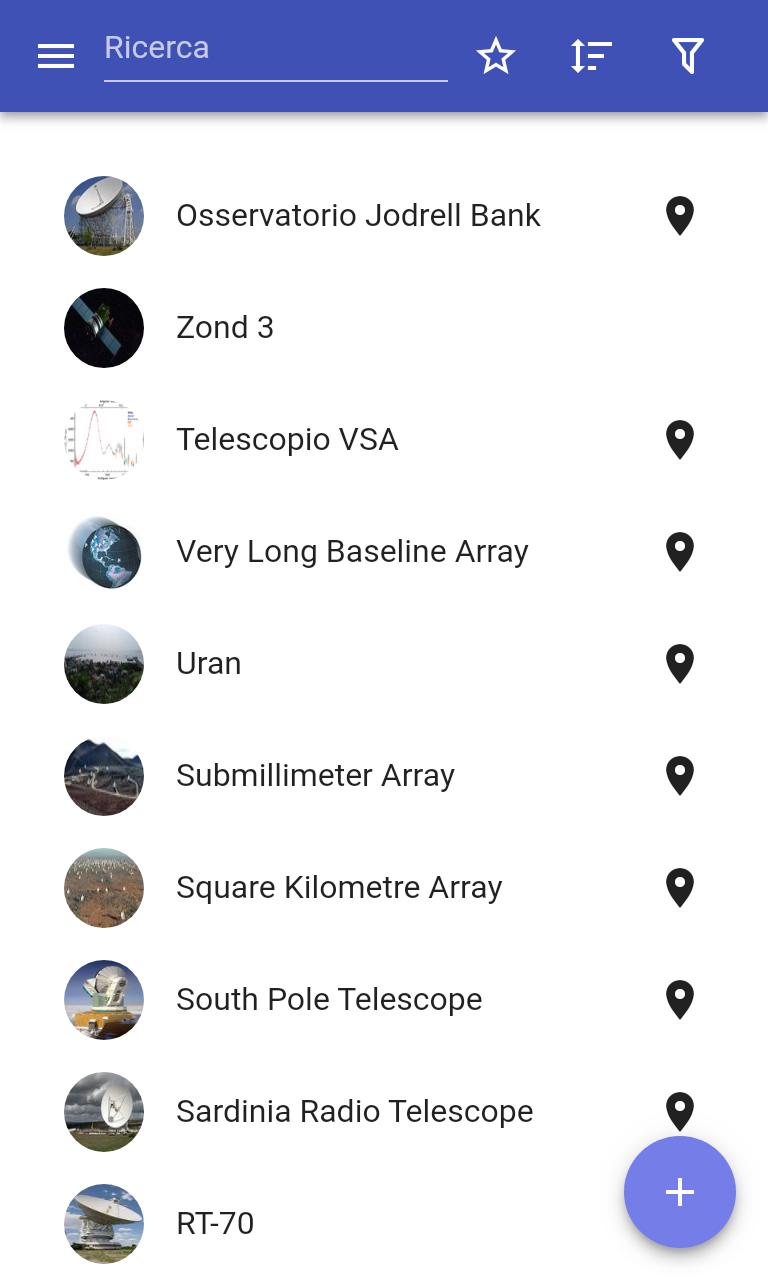This screenshot has width=768, height=1280.
Task: Tap map pin next to Osservatorio Jodrell Bank
Action: coord(680,216)
